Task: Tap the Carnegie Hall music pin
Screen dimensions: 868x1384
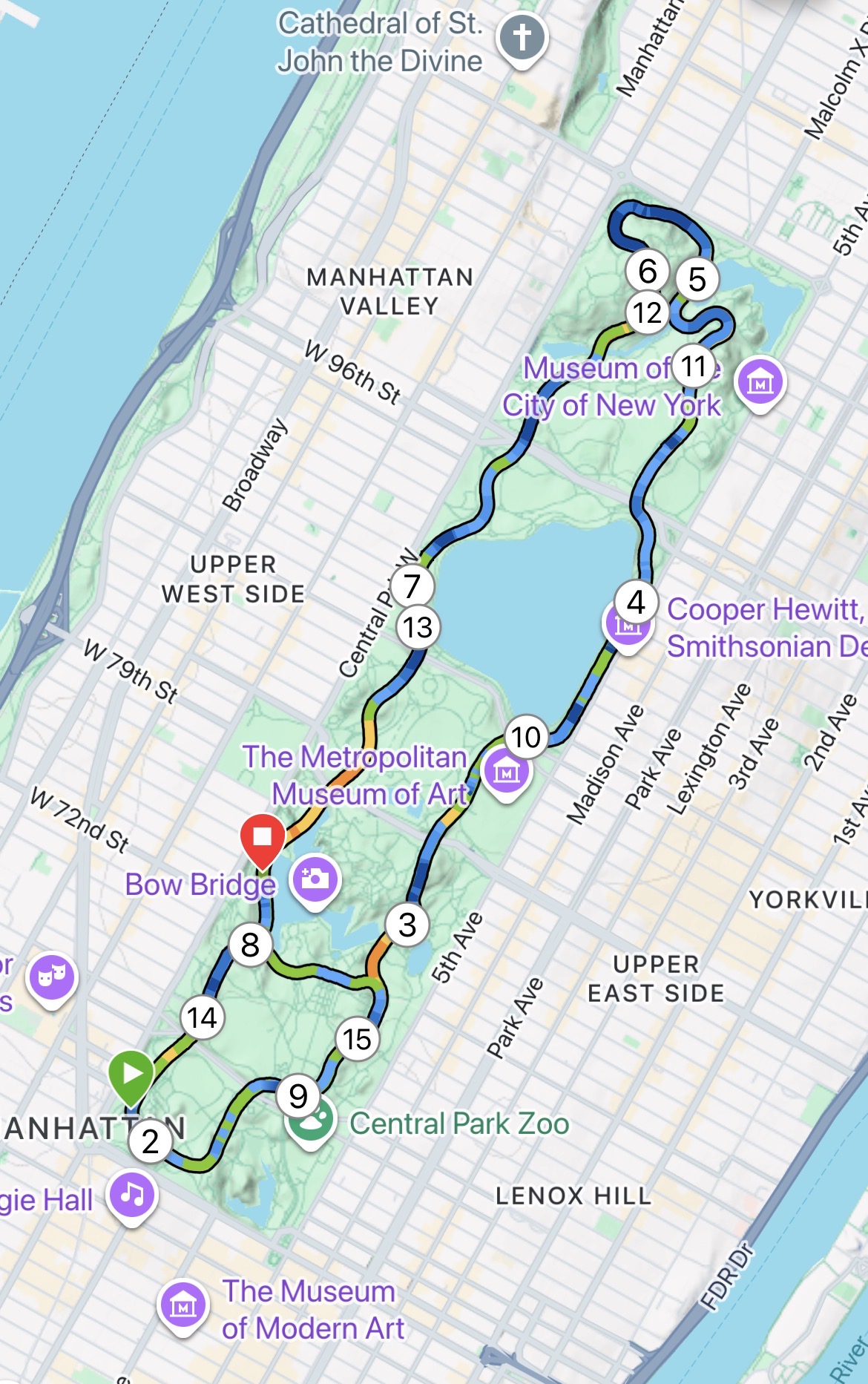Action: pos(131,1194)
